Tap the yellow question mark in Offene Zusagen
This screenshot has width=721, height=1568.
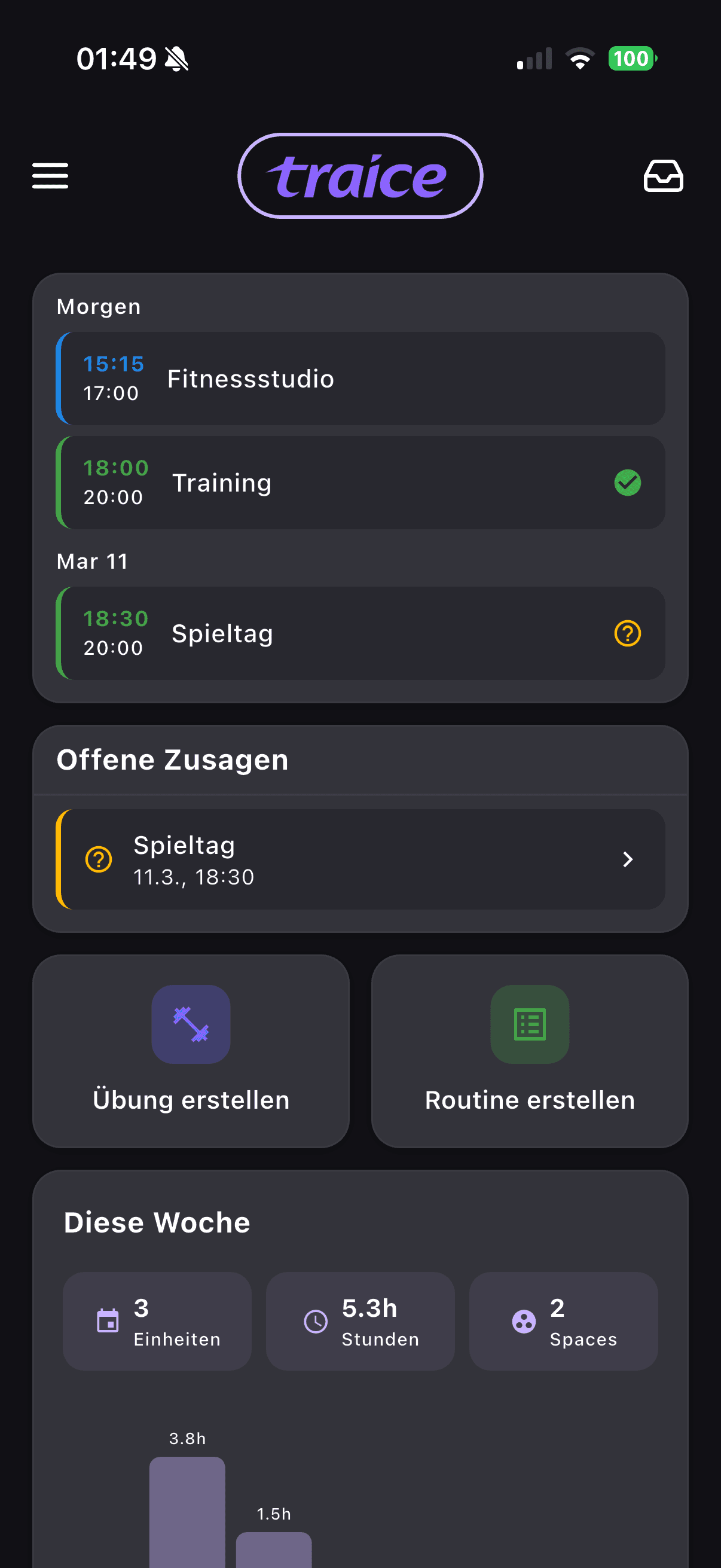98,859
